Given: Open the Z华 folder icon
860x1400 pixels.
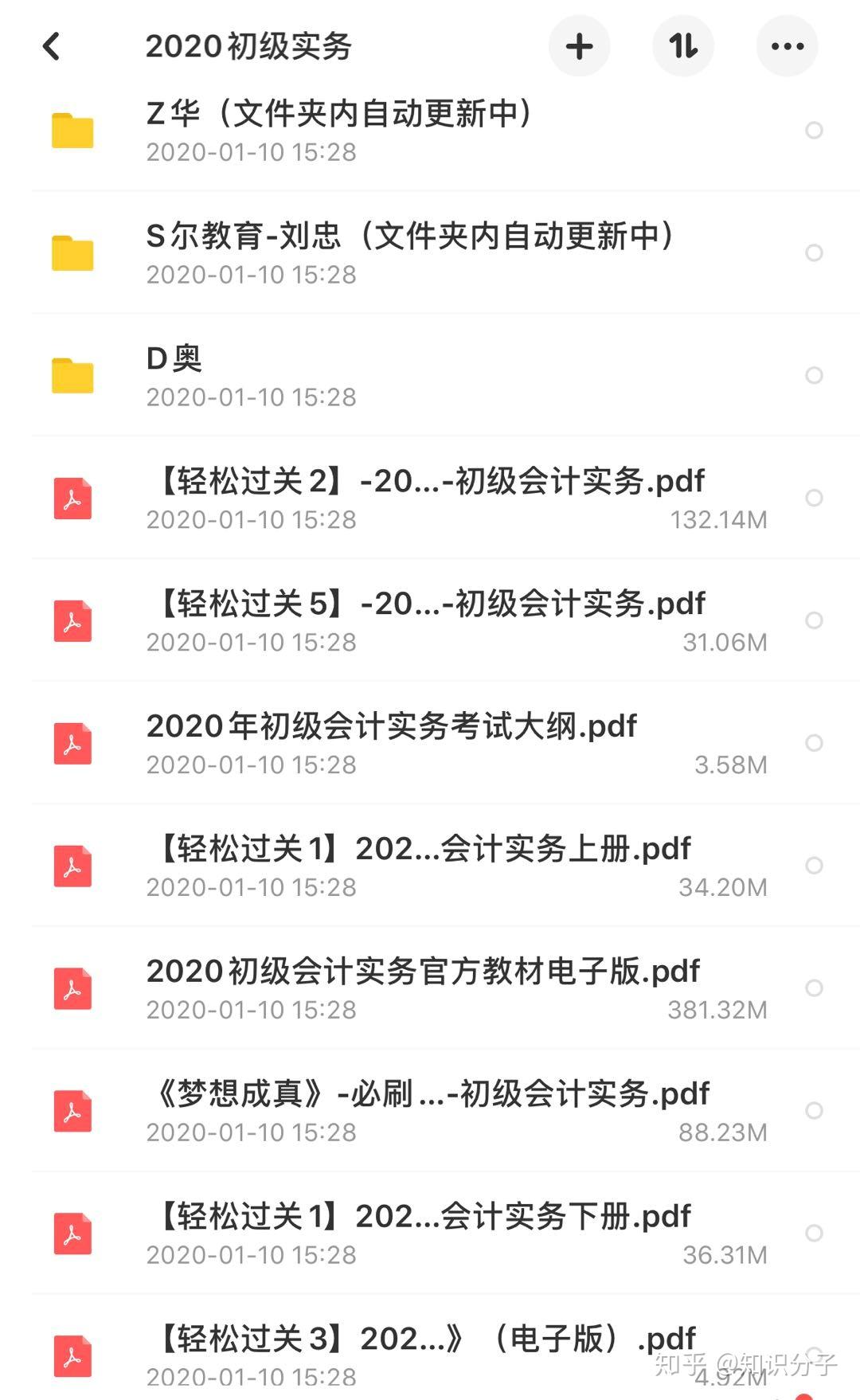Looking at the screenshot, I should coord(72,130).
